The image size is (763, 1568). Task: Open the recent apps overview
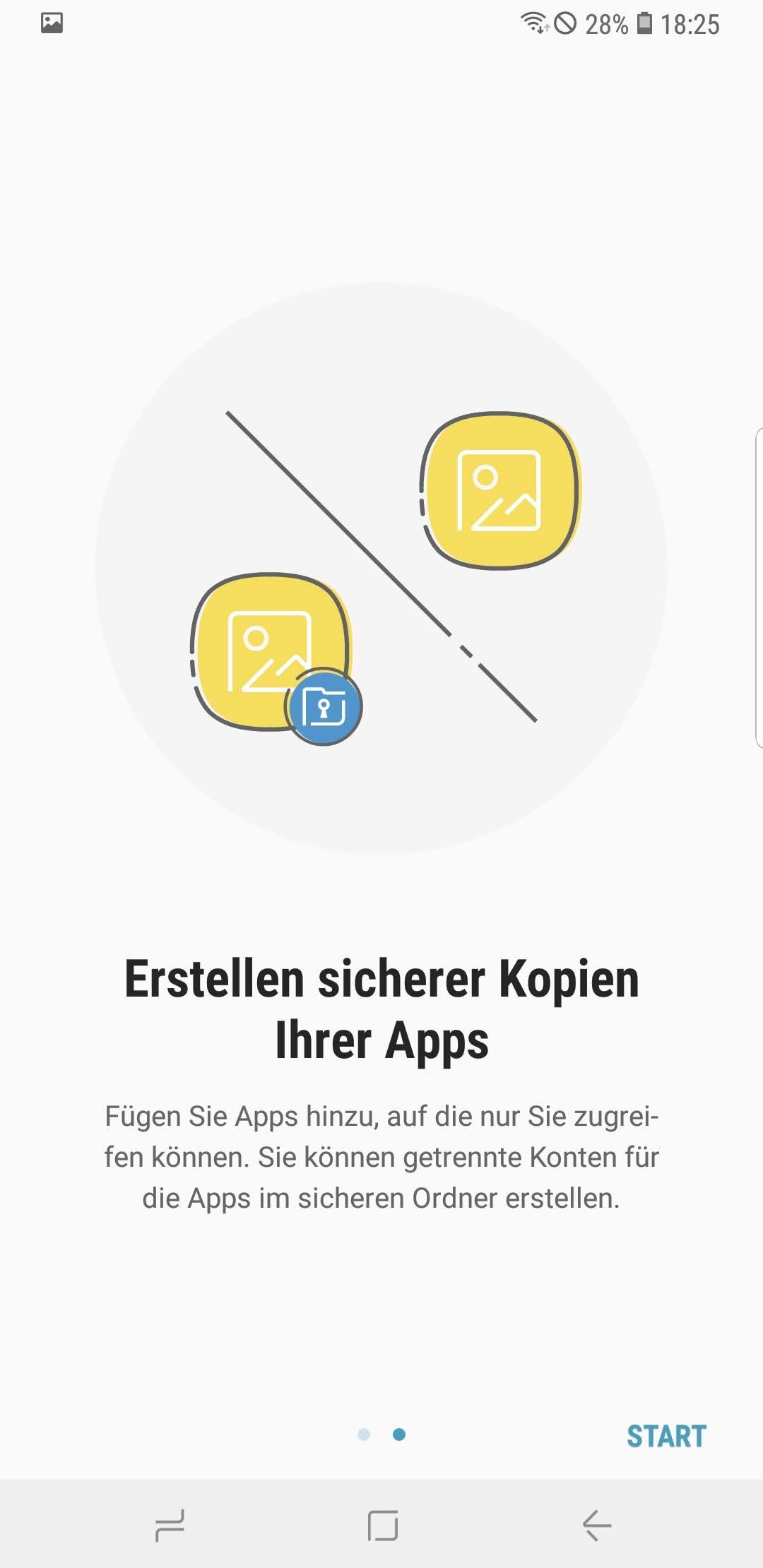(x=170, y=1526)
